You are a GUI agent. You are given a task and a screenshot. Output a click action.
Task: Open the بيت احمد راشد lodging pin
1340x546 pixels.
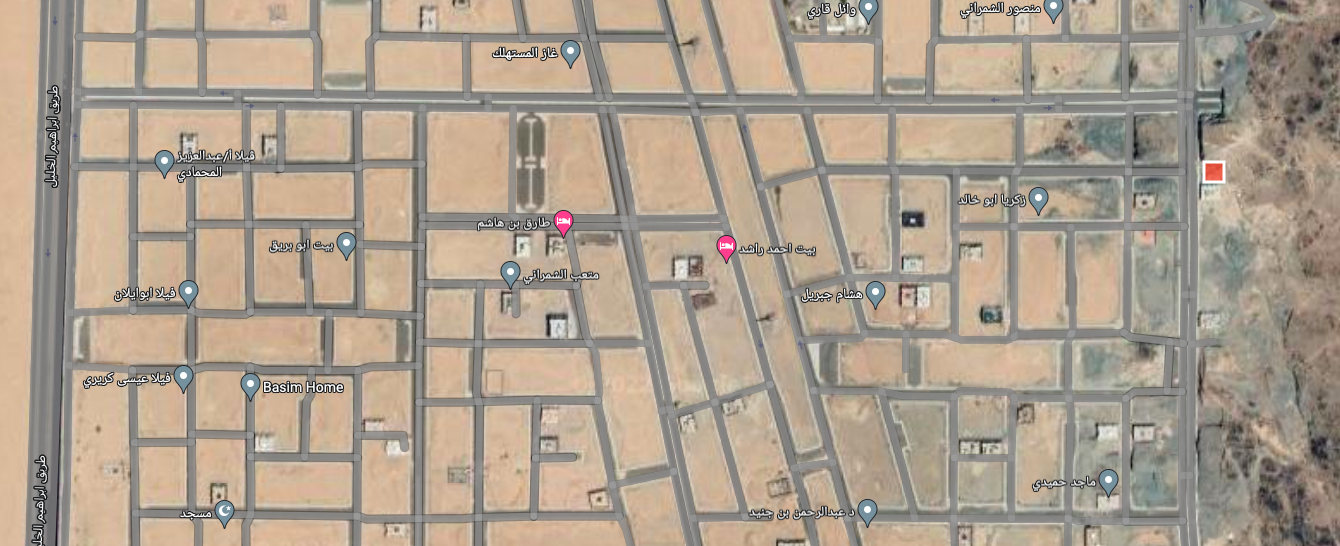point(726,247)
